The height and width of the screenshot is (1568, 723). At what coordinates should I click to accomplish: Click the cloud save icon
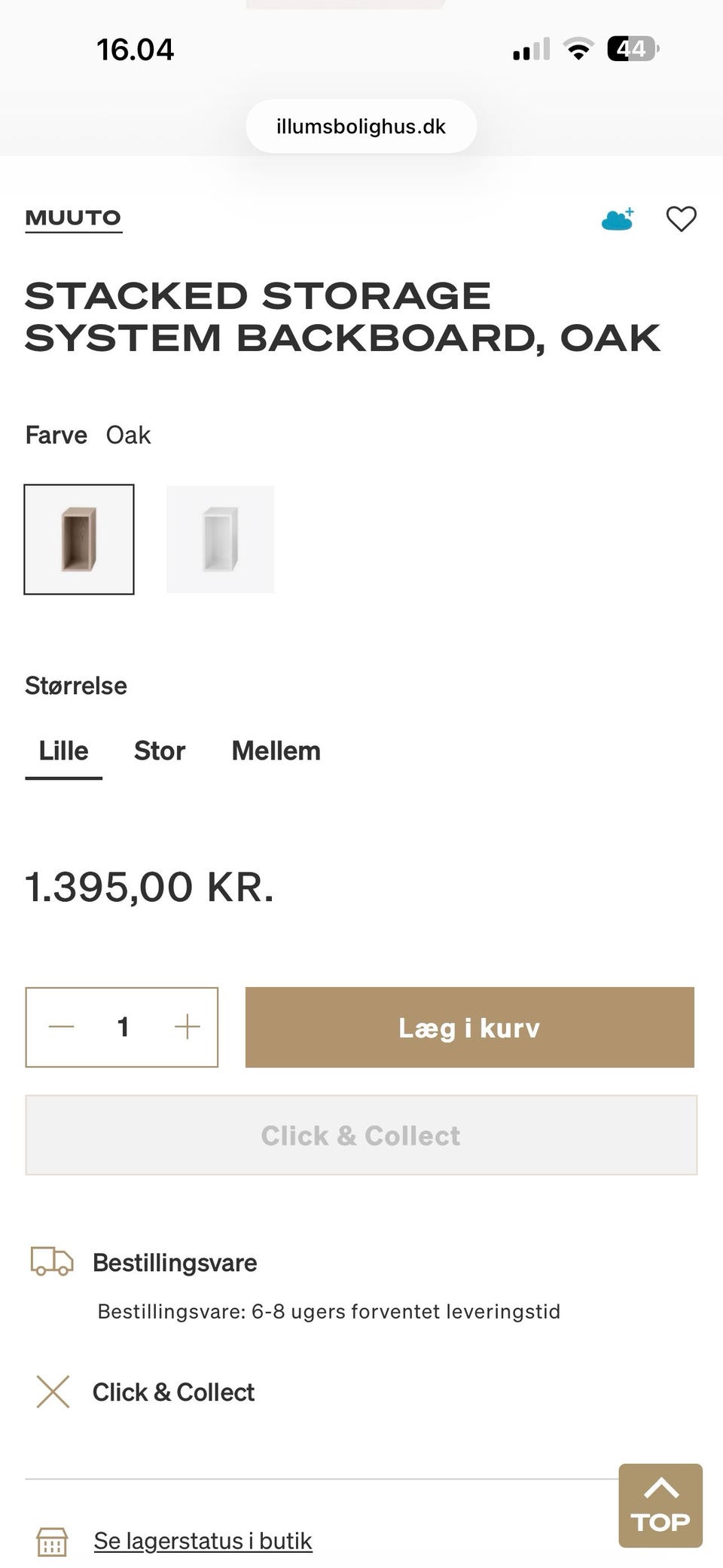[617, 219]
